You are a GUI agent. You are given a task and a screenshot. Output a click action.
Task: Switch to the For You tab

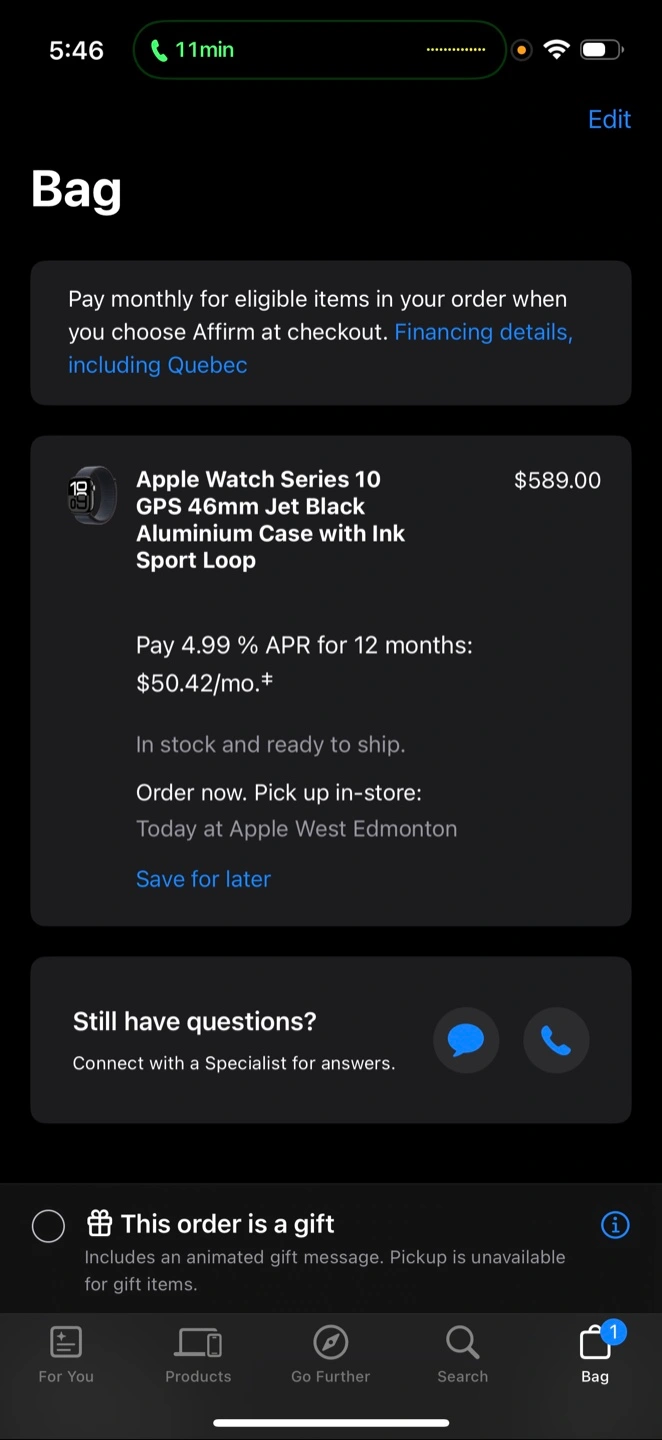tap(66, 1355)
